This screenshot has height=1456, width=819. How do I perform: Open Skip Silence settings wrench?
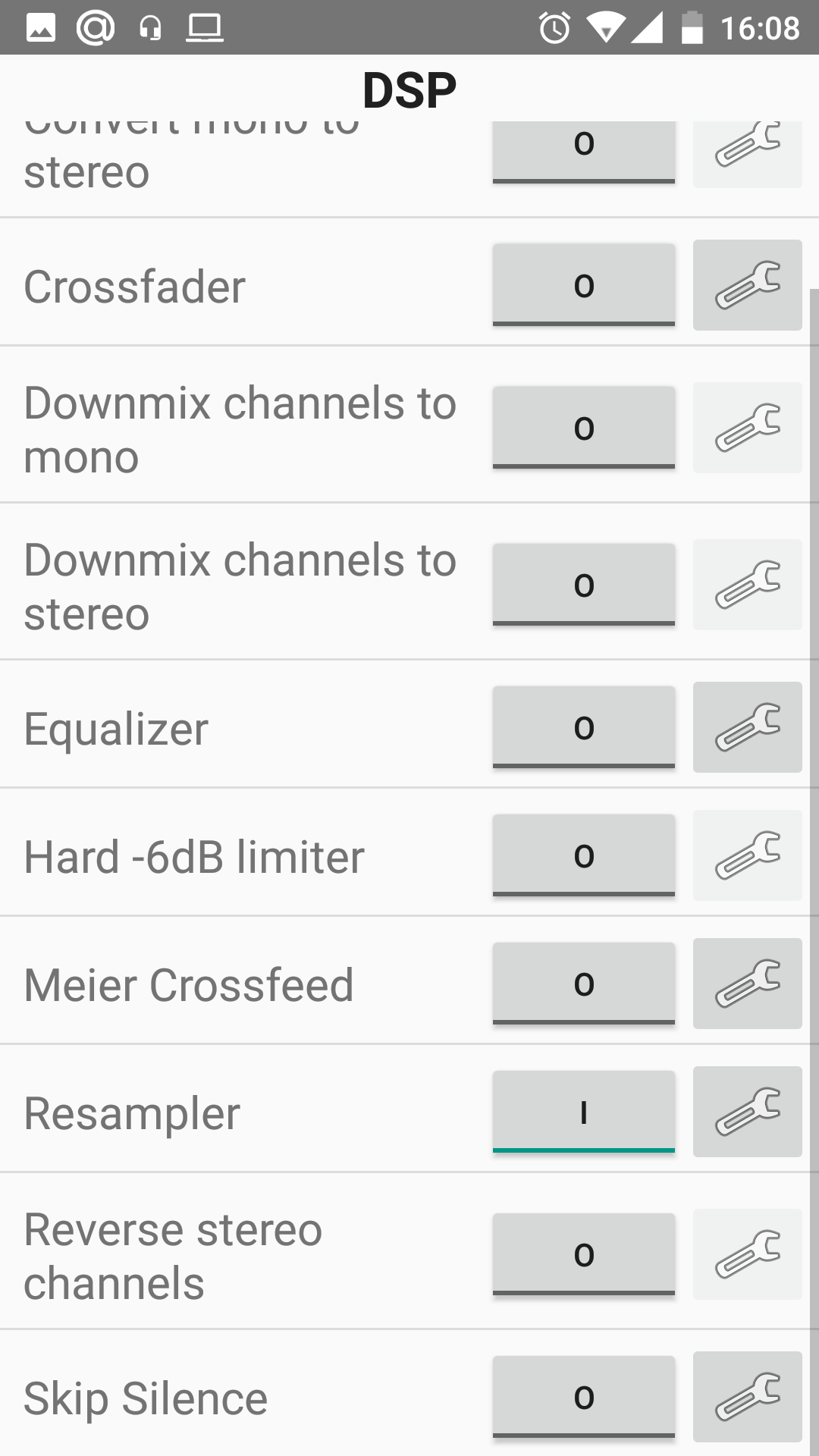[747, 1397]
